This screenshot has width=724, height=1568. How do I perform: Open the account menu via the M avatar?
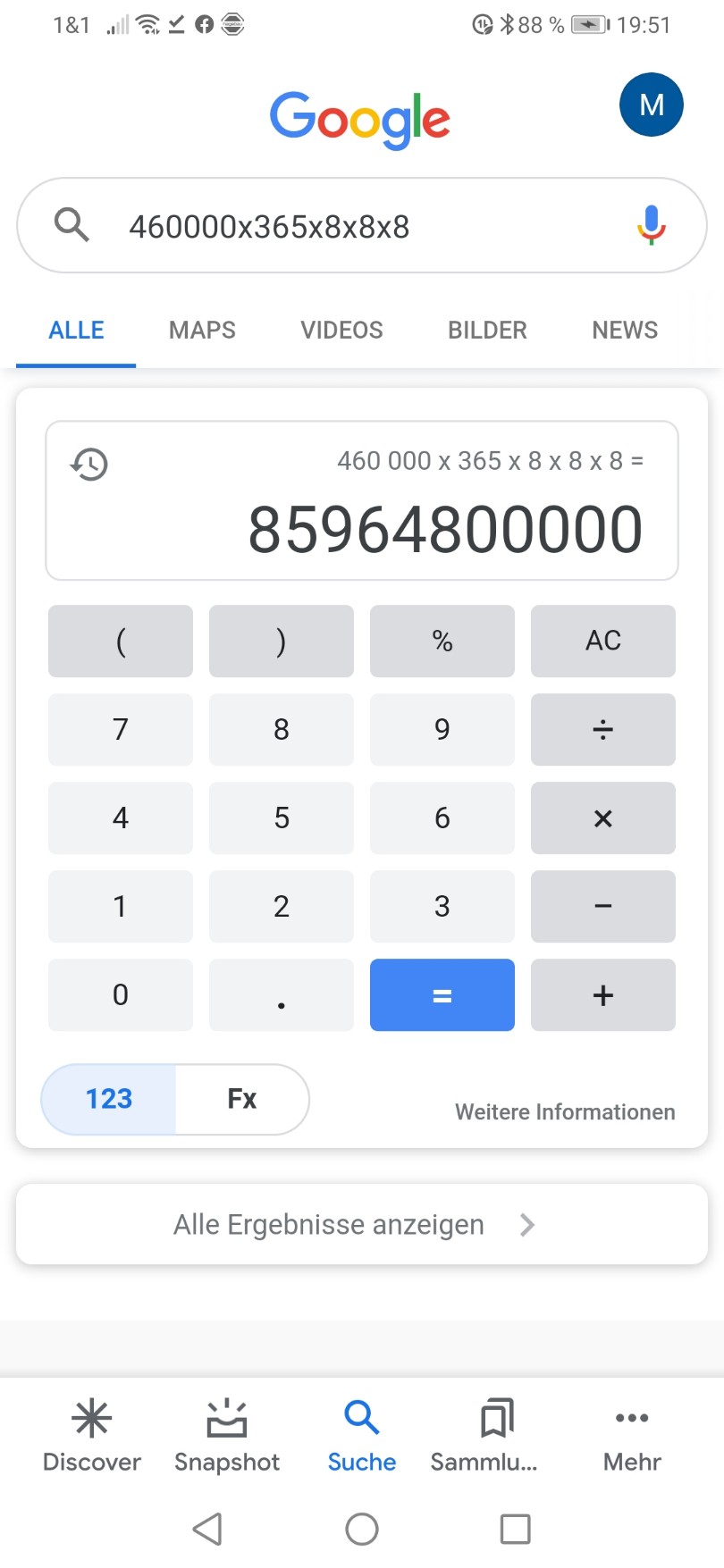[x=651, y=105]
